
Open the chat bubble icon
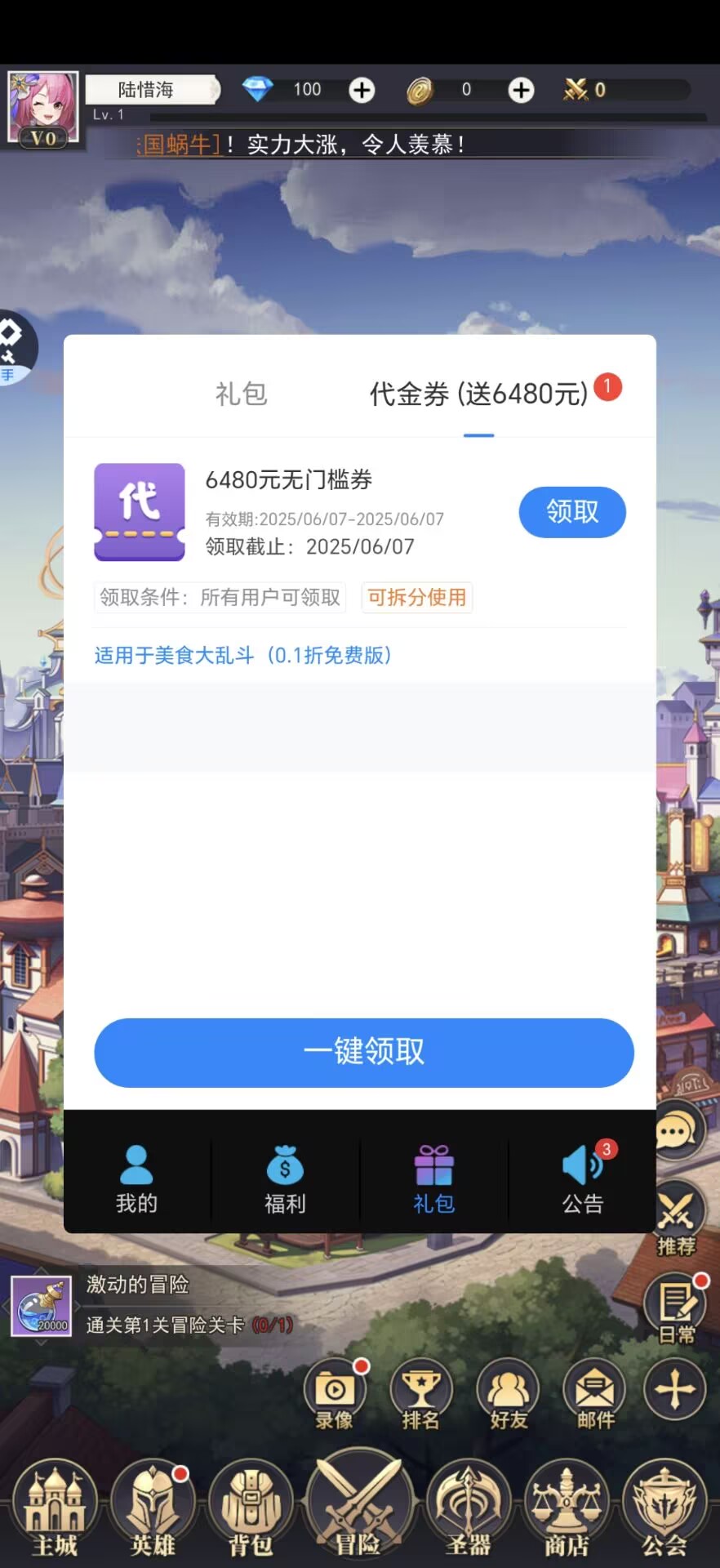[676, 1132]
